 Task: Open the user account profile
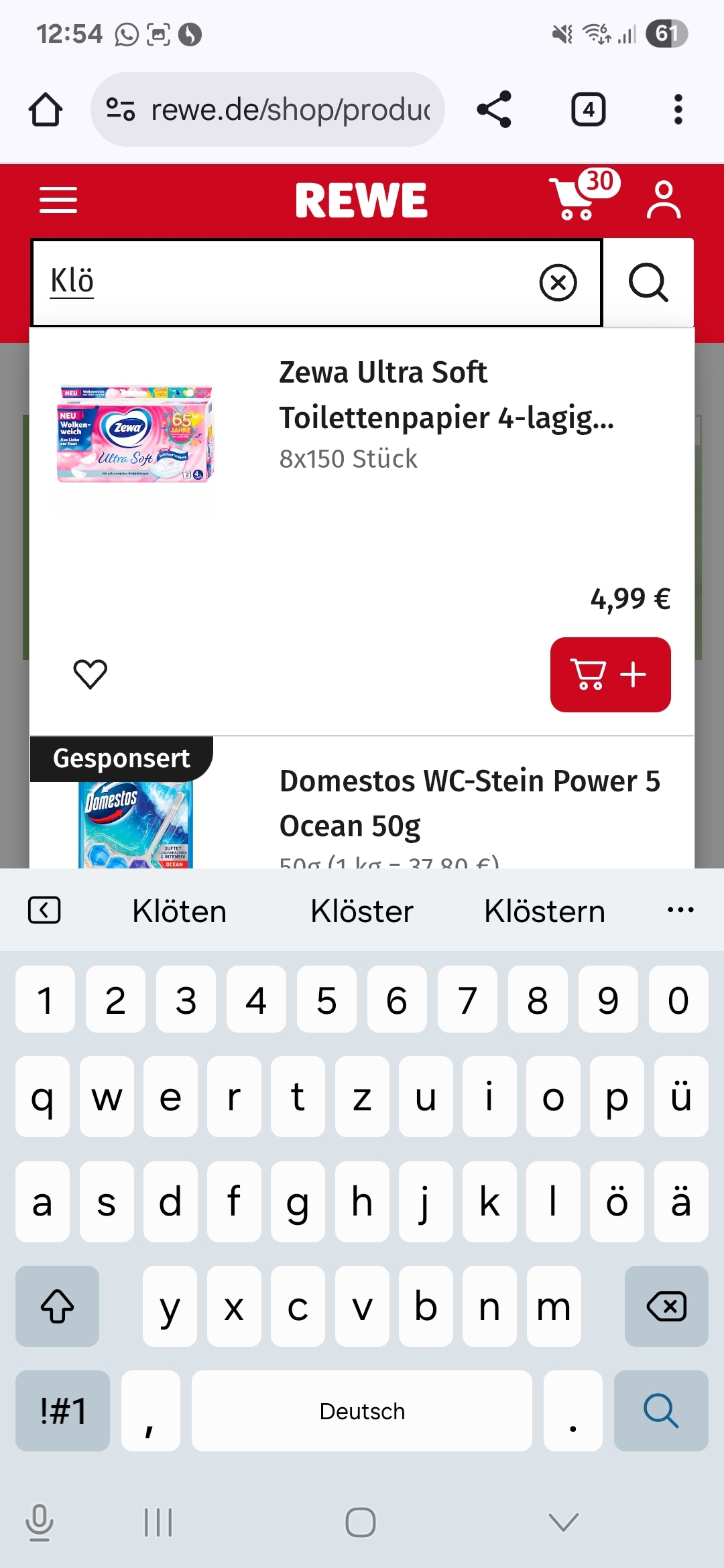pyautogui.click(x=663, y=200)
